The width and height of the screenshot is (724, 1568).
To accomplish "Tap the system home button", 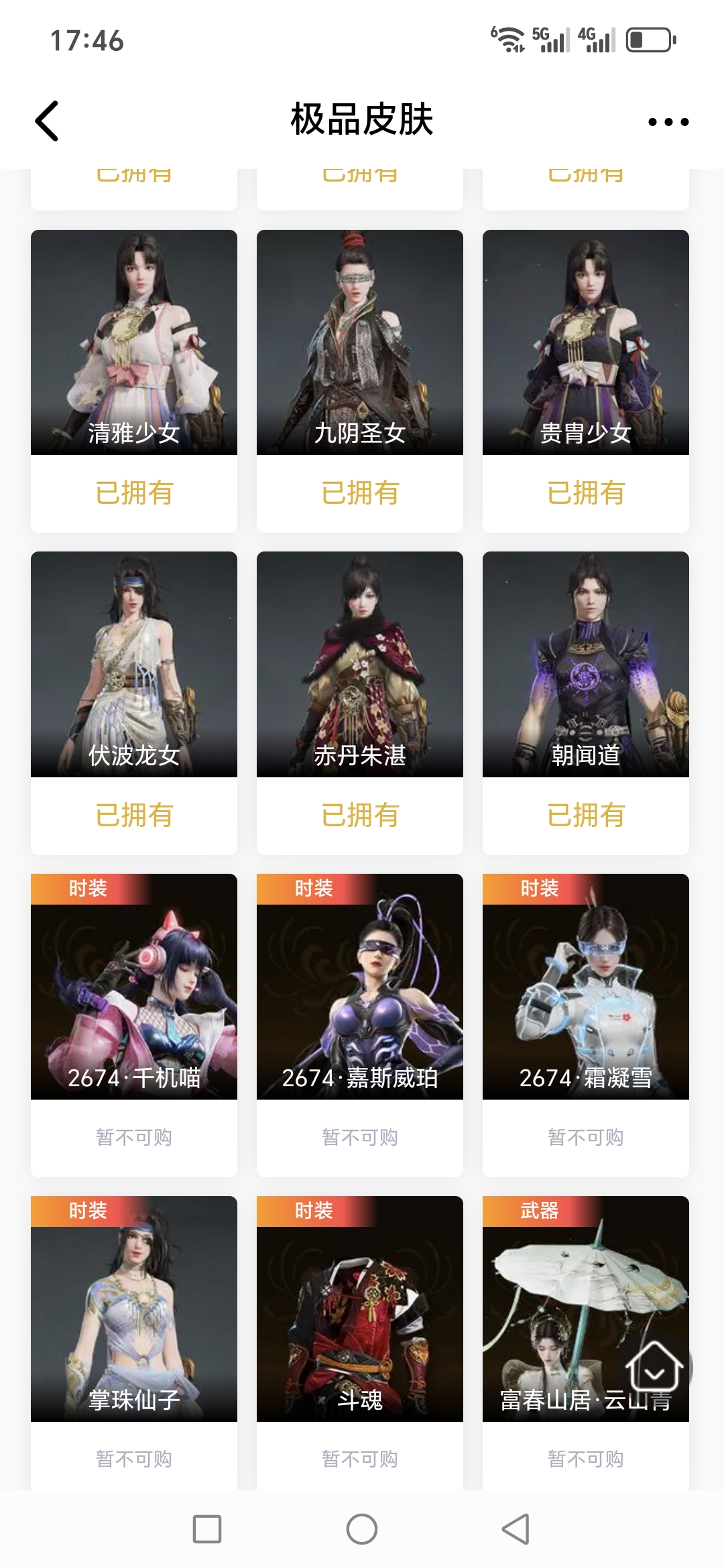I will coord(362,1529).
